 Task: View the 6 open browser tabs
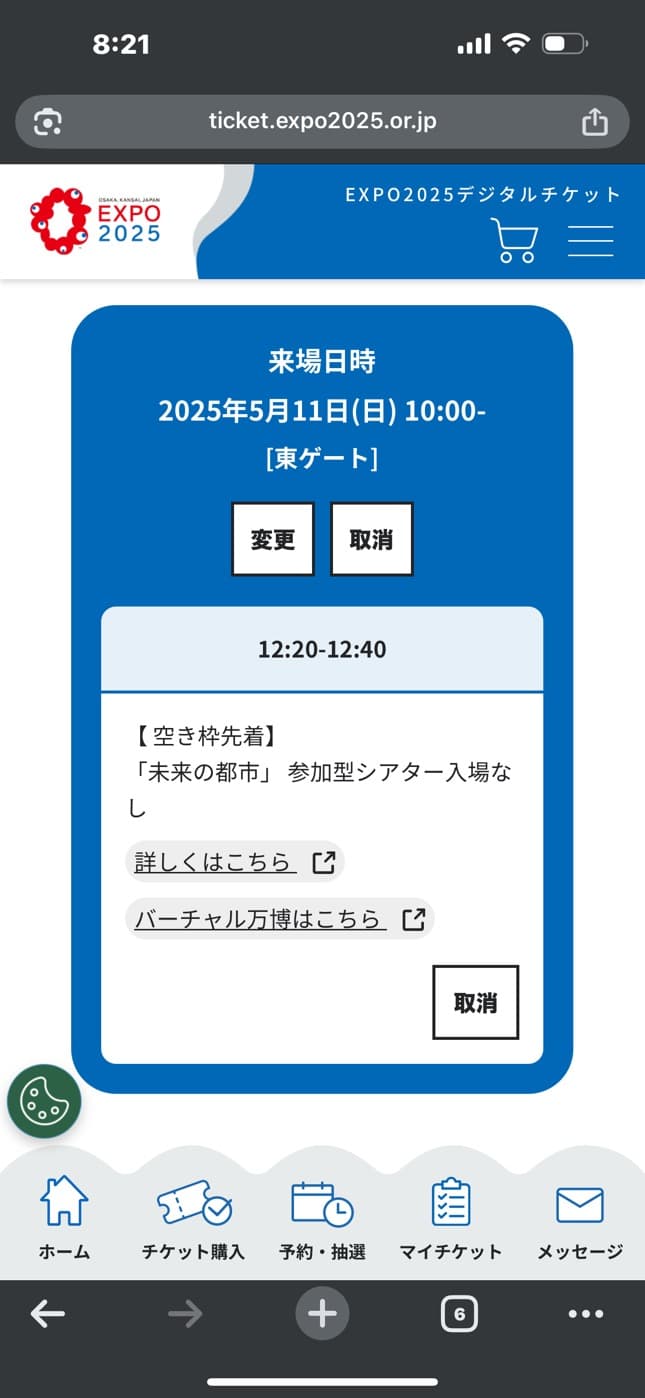(x=459, y=1314)
